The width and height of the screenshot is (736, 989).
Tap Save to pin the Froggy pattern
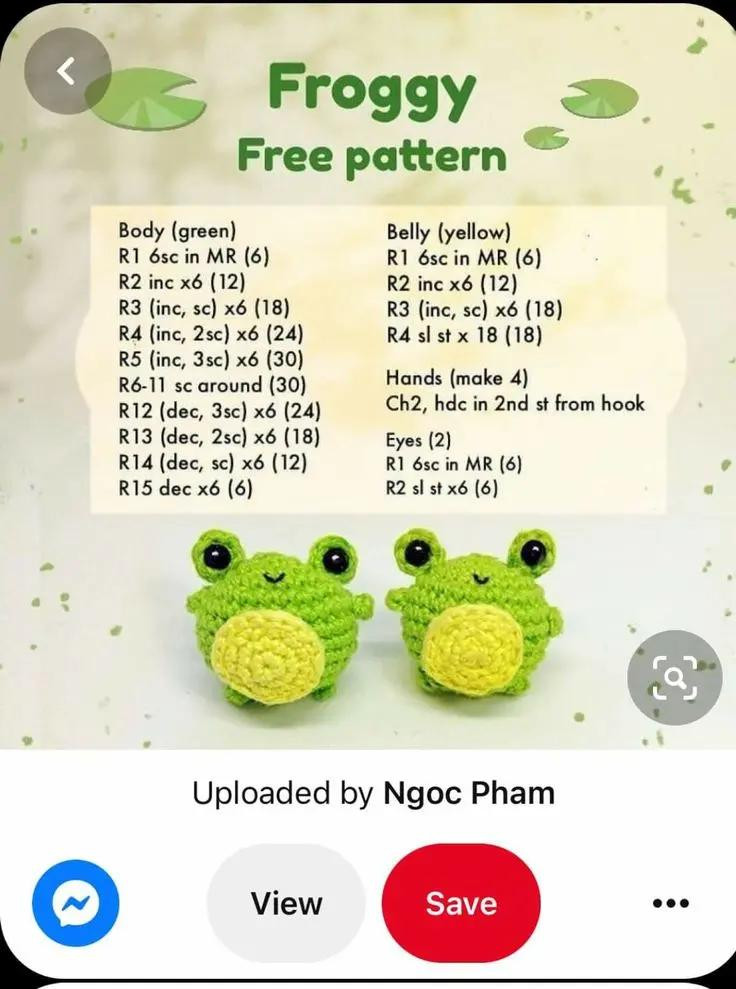[461, 903]
